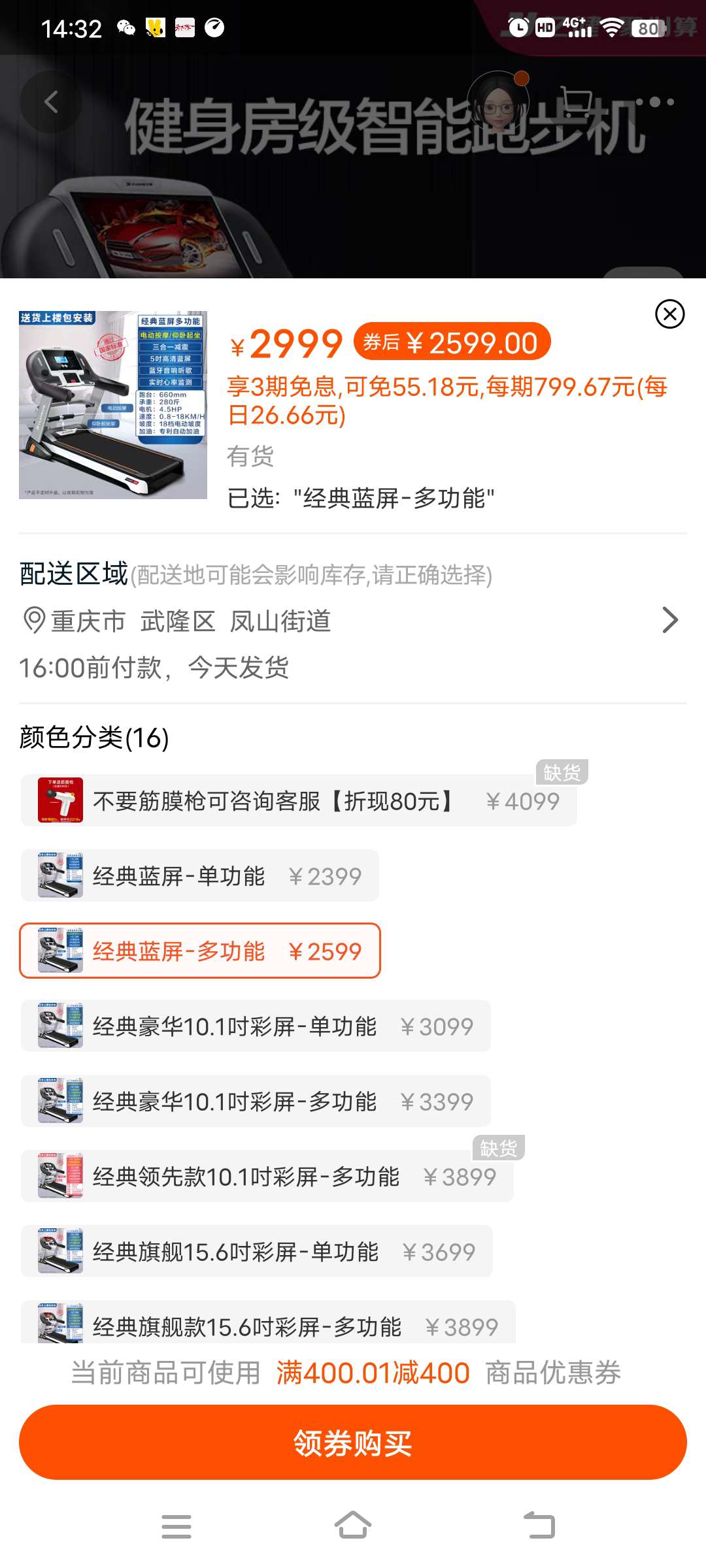Pick 经典旗舰款15.6吋彩屏-多功能 ¥3899
Image resolution: width=706 pixels, height=1568 pixels.
tap(268, 1323)
